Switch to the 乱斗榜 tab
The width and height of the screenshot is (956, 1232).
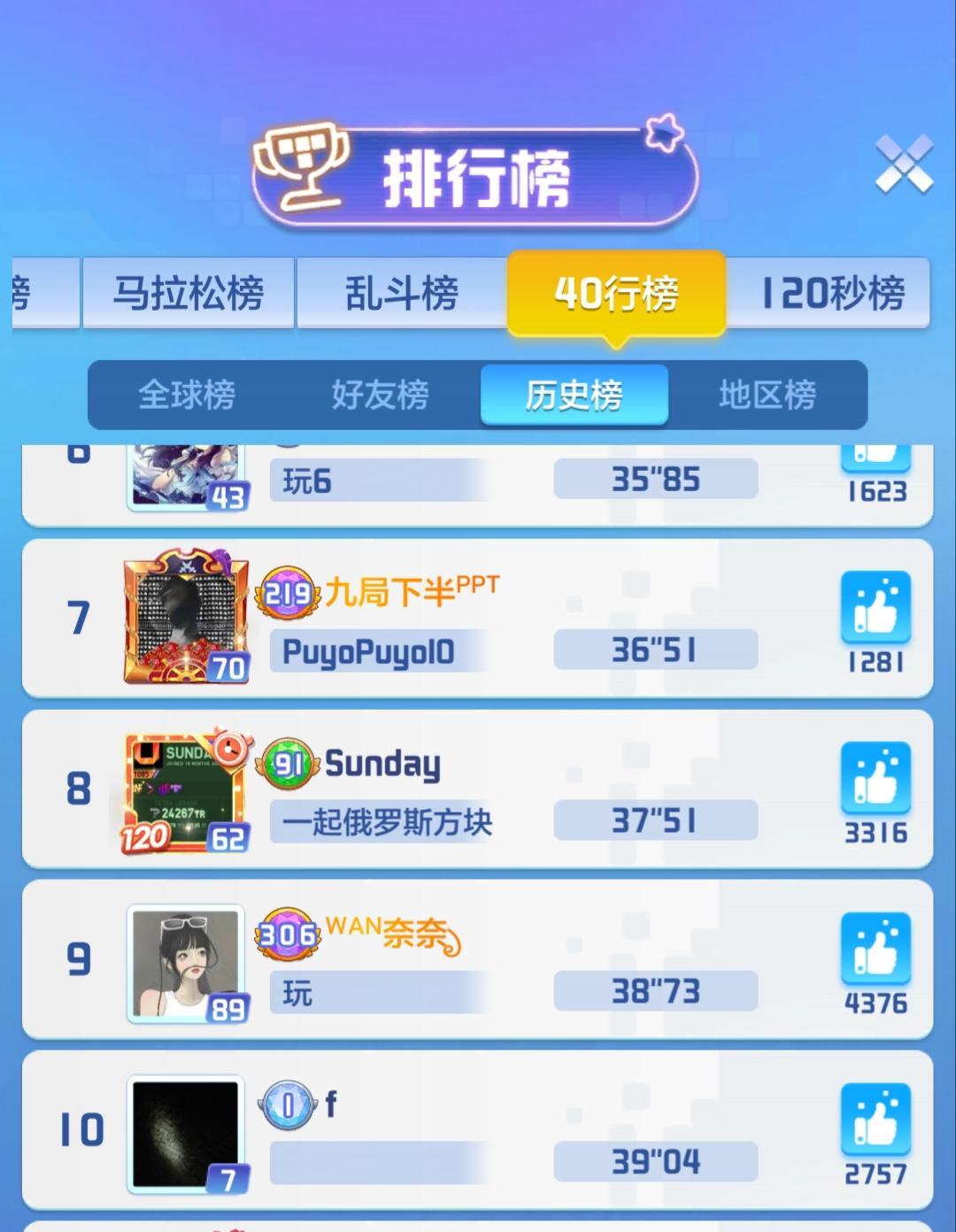pyautogui.click(x=402, y=292)
